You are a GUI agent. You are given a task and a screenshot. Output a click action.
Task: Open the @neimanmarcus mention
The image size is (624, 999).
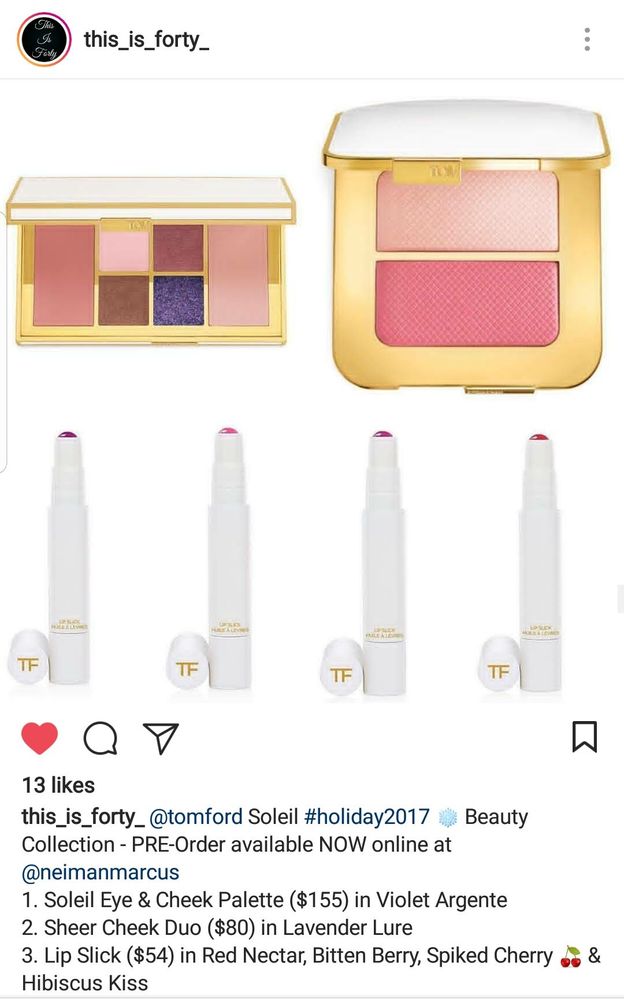pyautogui.click(x=100, y=872)
